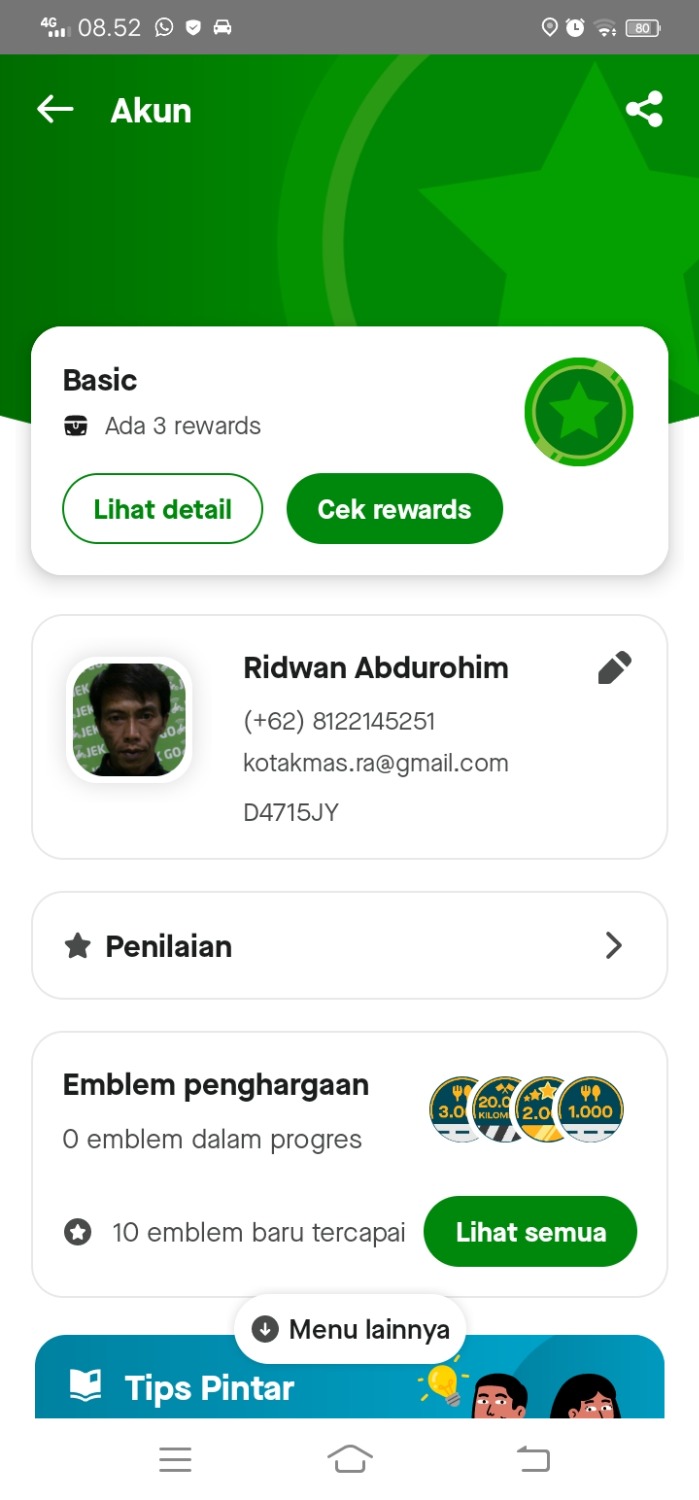Open recent apps from navigation bar
This screenshot has height=1500, width=699.
(175, 1460)
